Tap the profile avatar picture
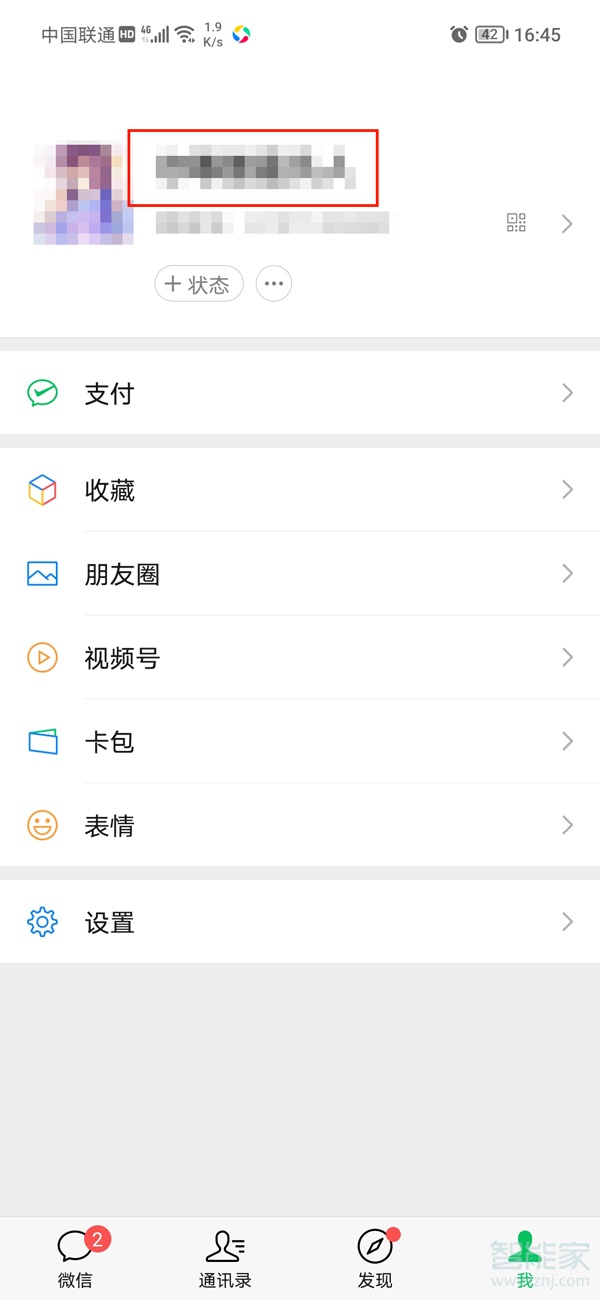The image size is (600, 1300). [x=83, y=193]
